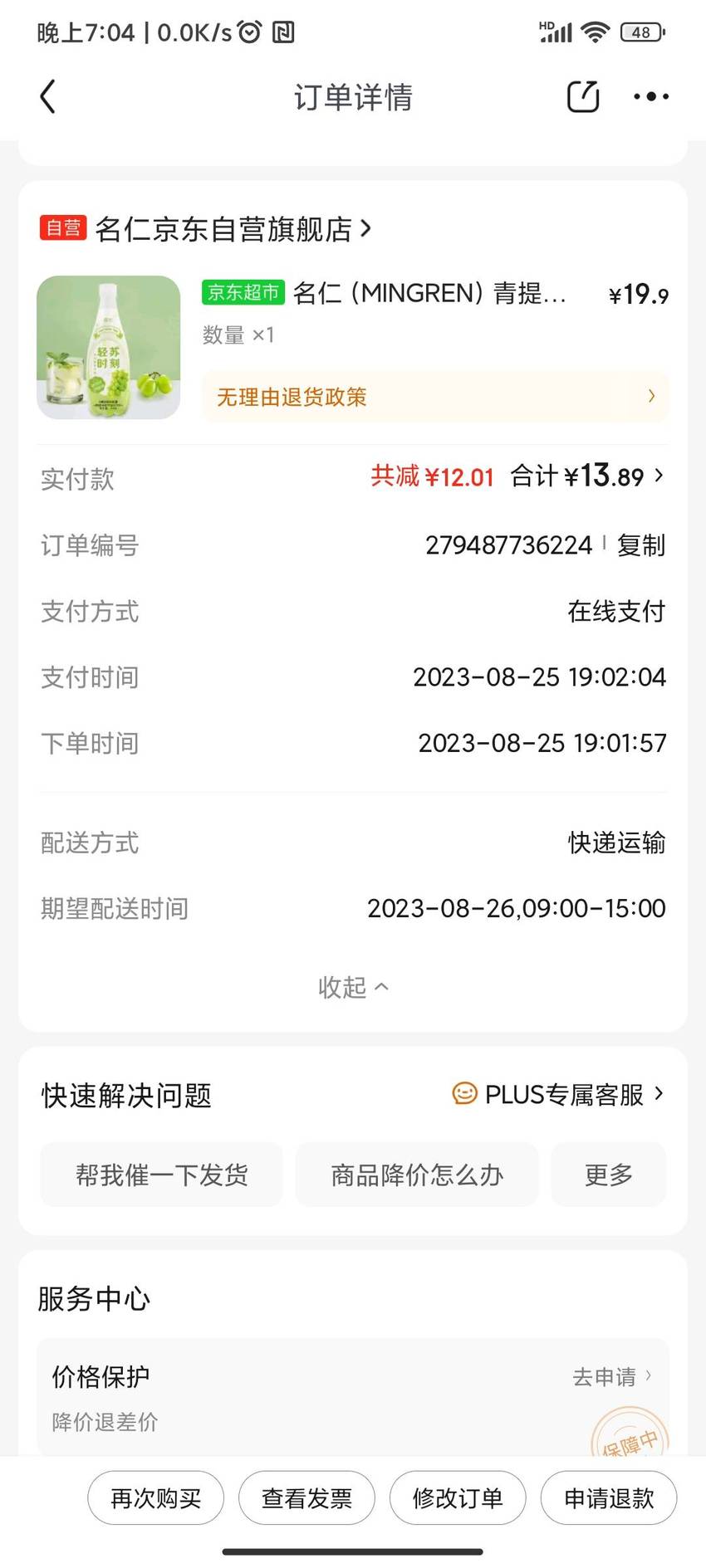Viewport: 706px width, 1568px height.
Task: Show 更多 quick questions
Action: point(608,1175)
